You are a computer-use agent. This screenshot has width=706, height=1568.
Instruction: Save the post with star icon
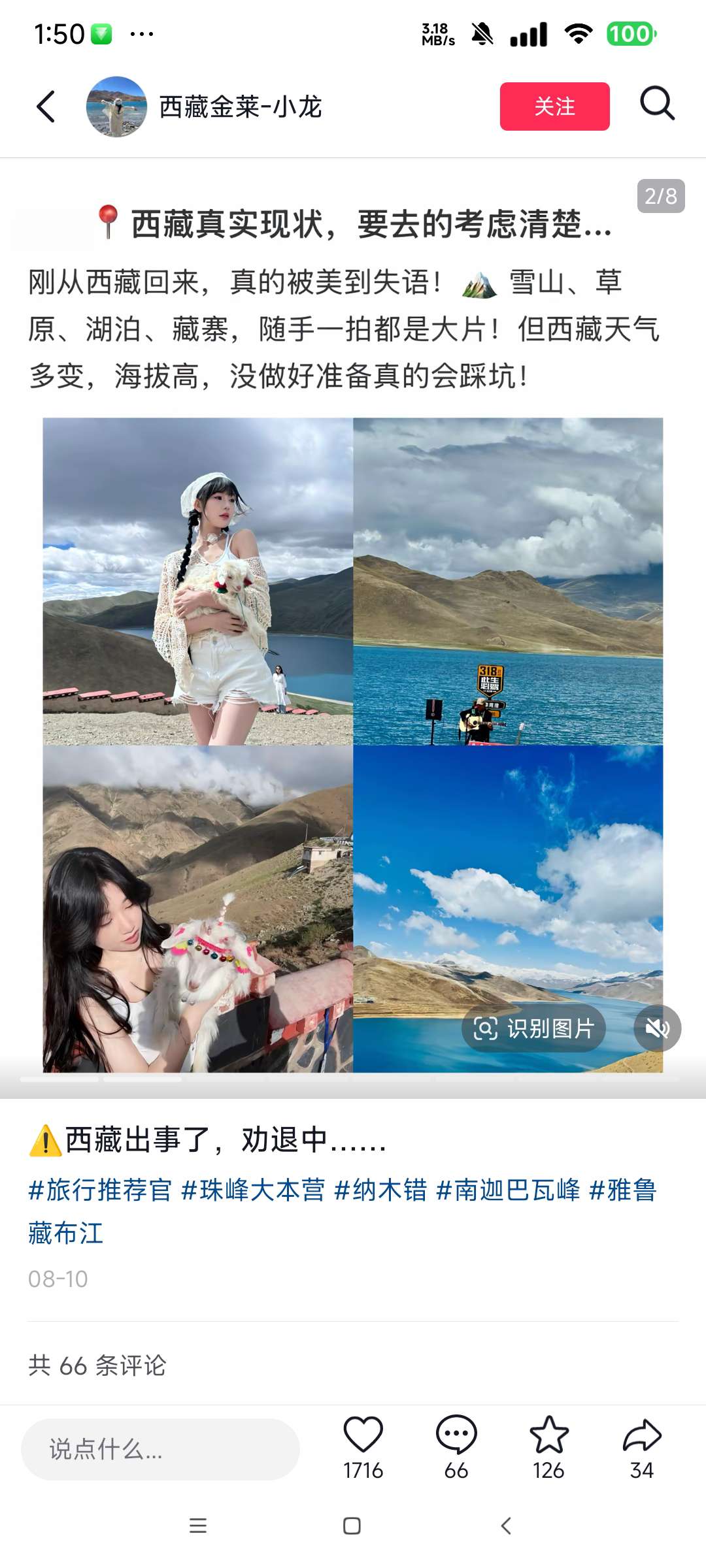click(548, 1435)
